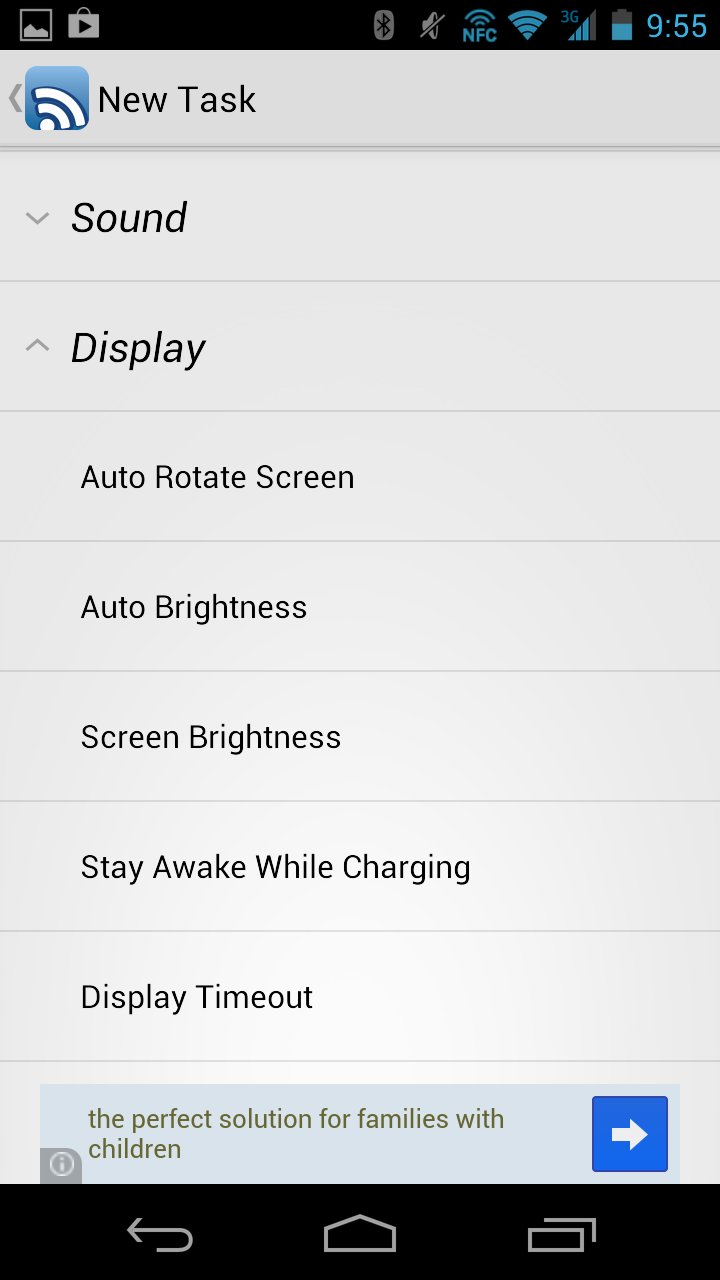Image resolution: width=720 pixels, height=1280 pixels.
Task: Pick the Display Timeout option
Action: [x=197, y=997]
